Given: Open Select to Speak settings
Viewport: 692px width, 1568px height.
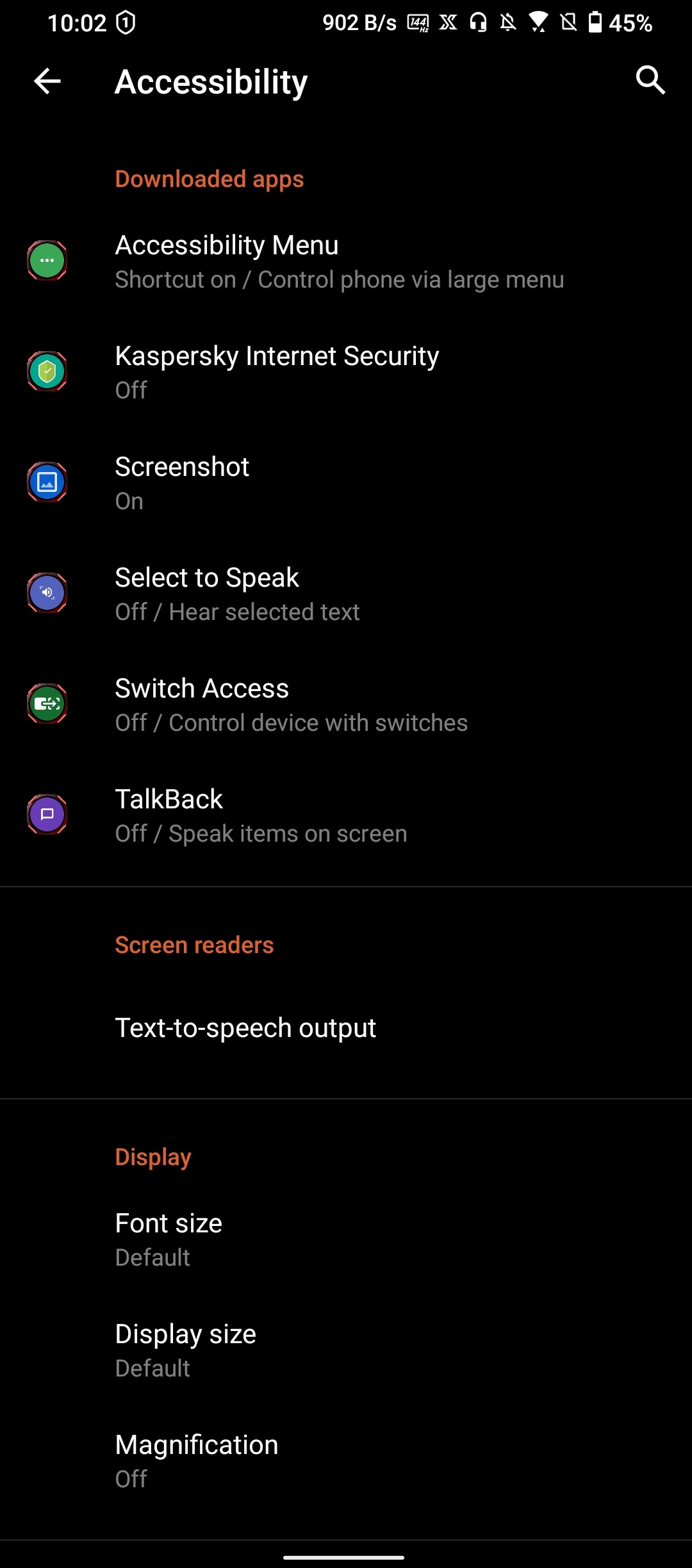Looking at the screenshot, I should (x=346, y=594).
